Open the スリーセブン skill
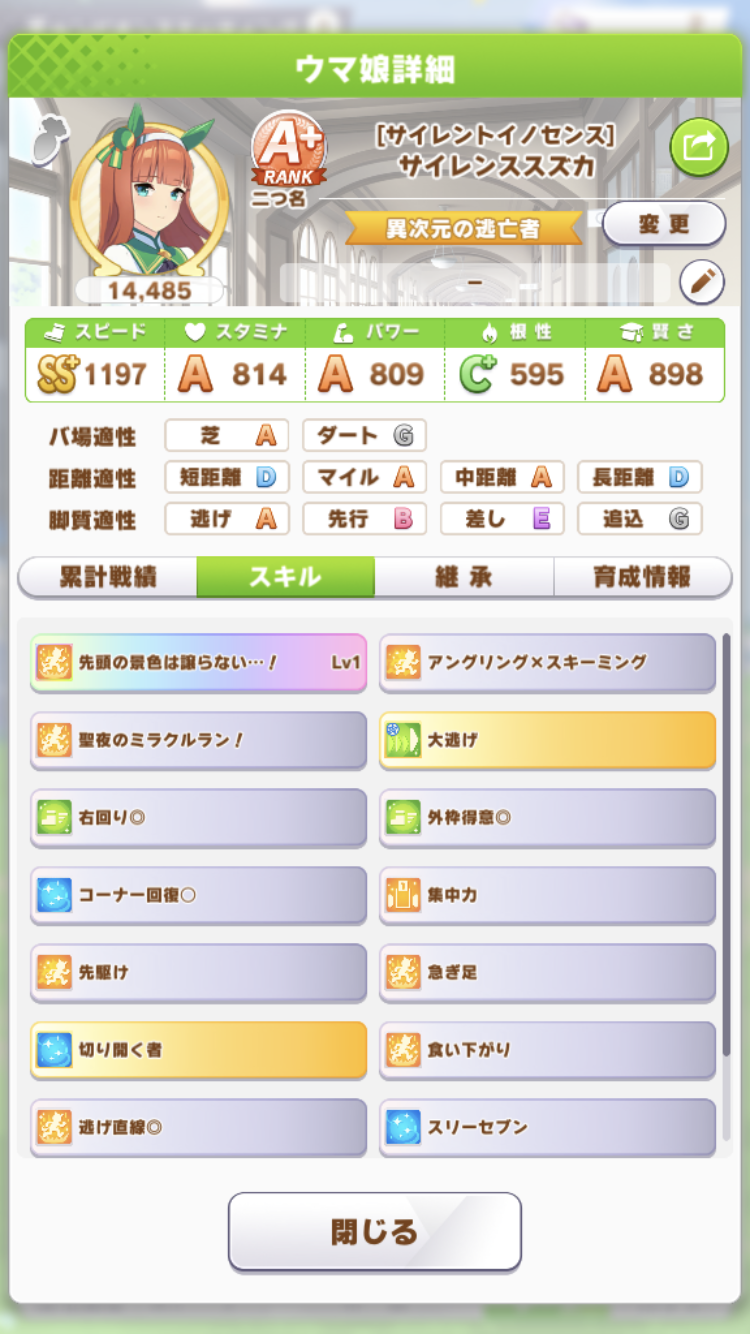Image resolution: width=750 pixels, height=1334 pixels. point(547,1127)
